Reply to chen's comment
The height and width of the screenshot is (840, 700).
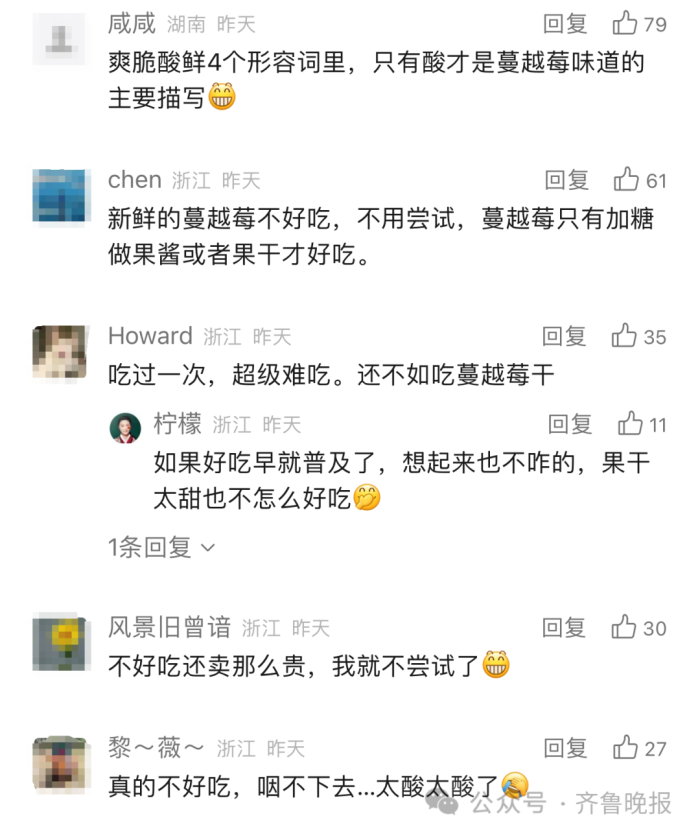[x=565, y=180]
